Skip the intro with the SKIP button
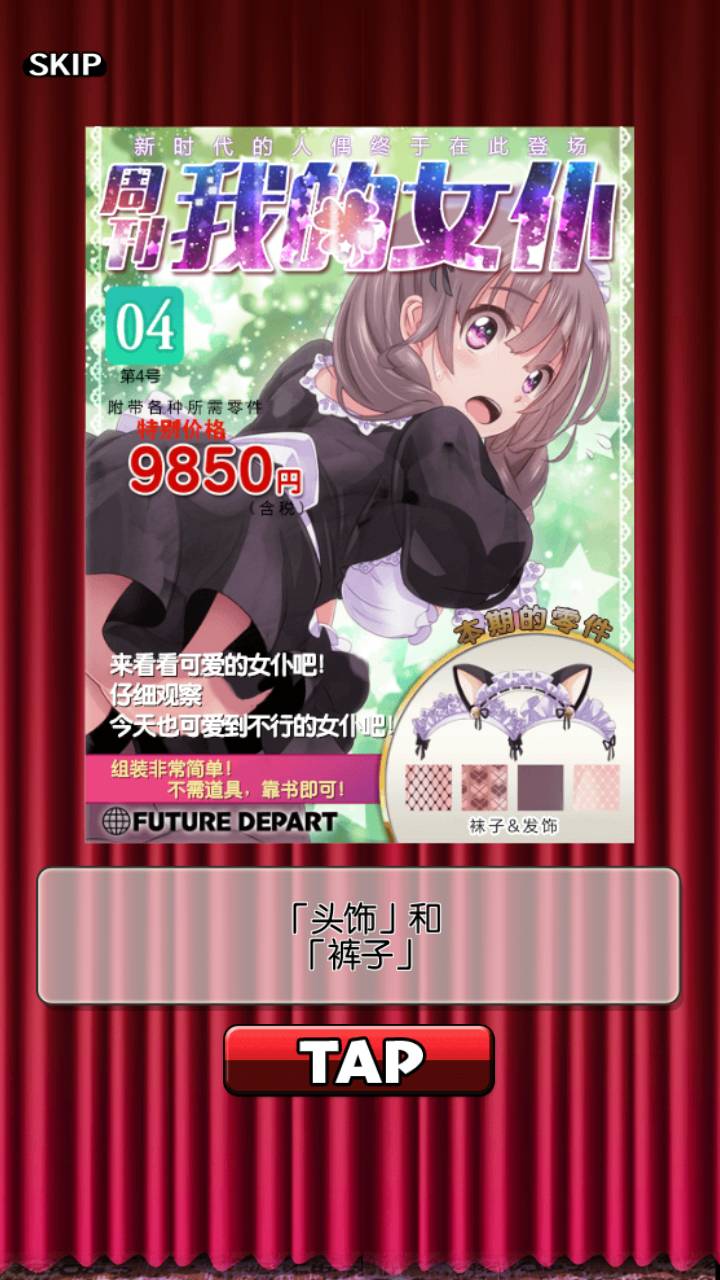720x1280 pixels. point(64,65)
